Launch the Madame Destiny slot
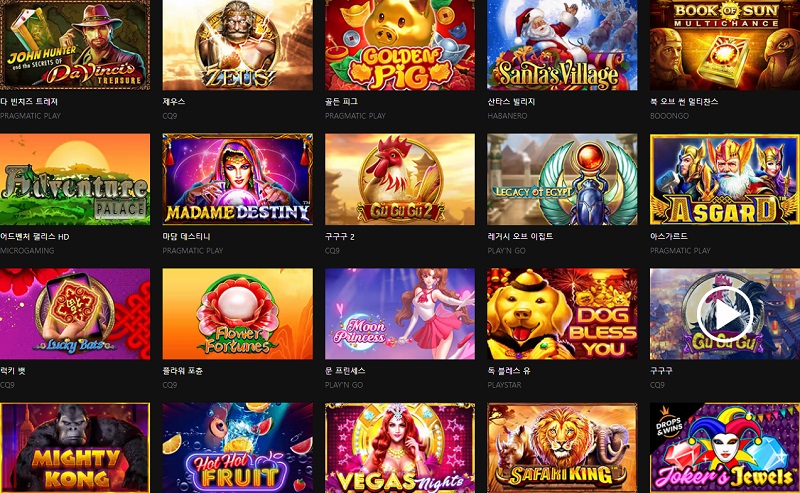Image resolution: width=800 pixels, height=493 pixels. click(237, 180)
